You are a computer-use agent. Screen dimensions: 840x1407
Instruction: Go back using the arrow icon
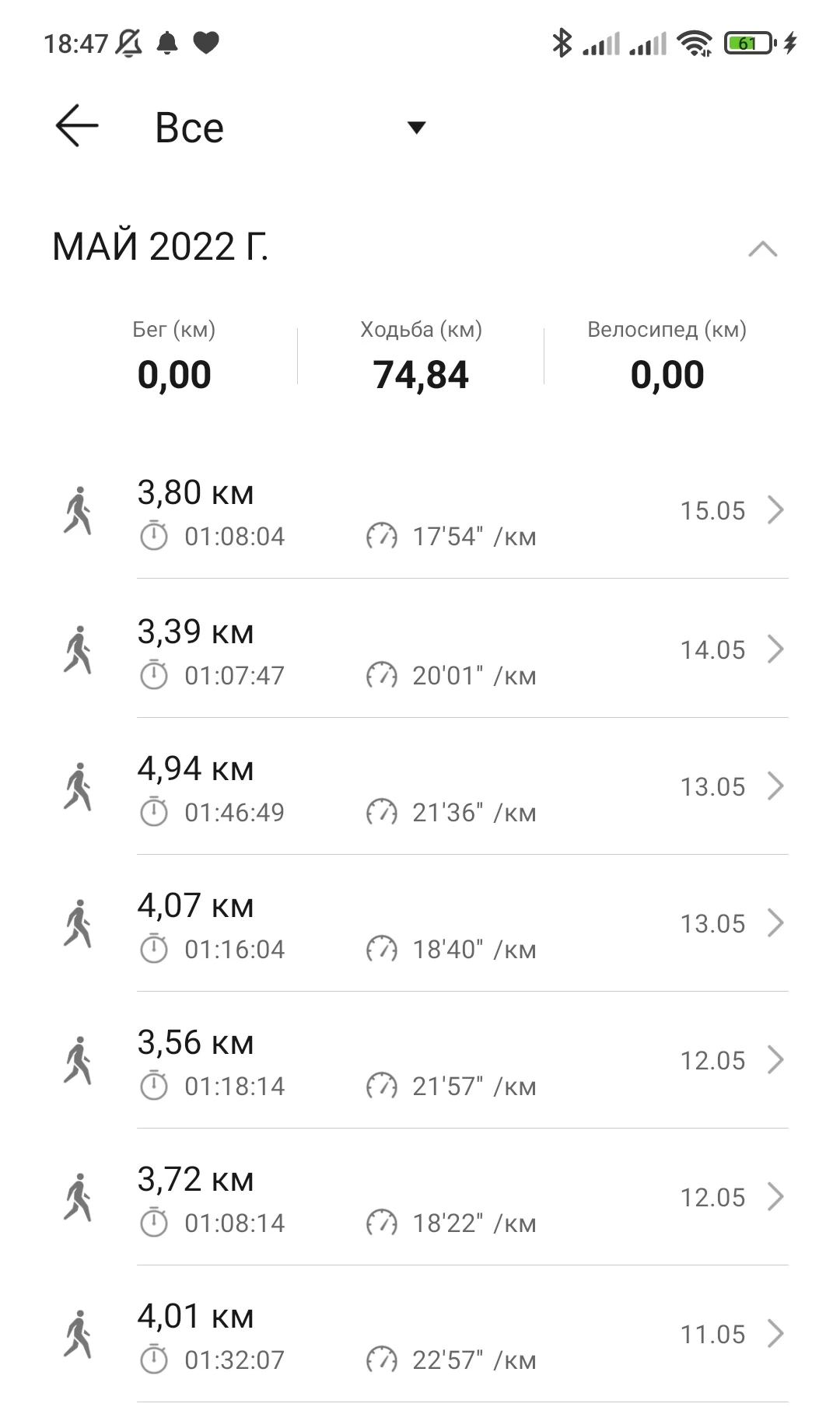coord(77,126)
